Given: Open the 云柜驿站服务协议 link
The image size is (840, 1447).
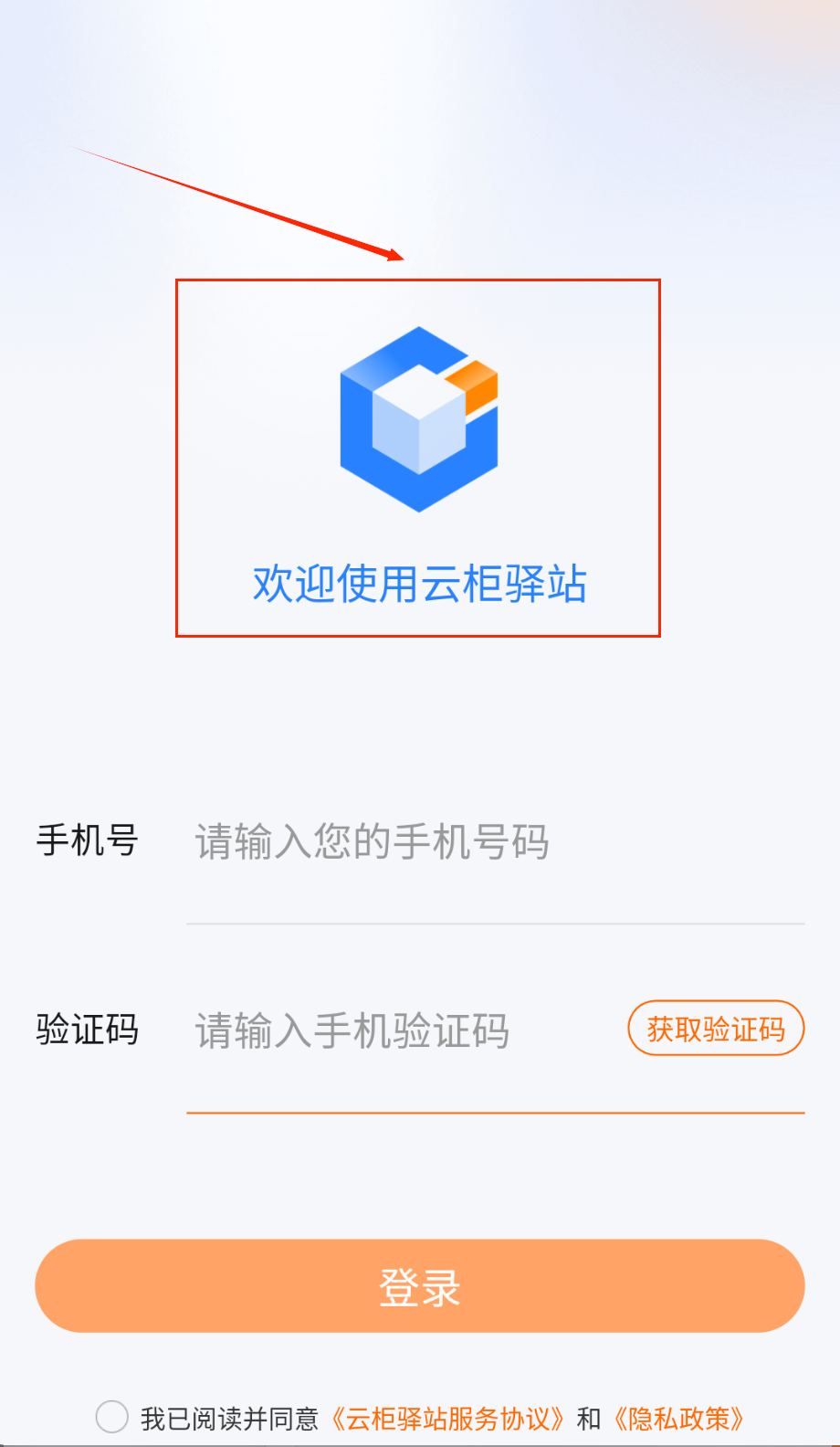Looking at the screenshot, I should (x=447, y=1419).
